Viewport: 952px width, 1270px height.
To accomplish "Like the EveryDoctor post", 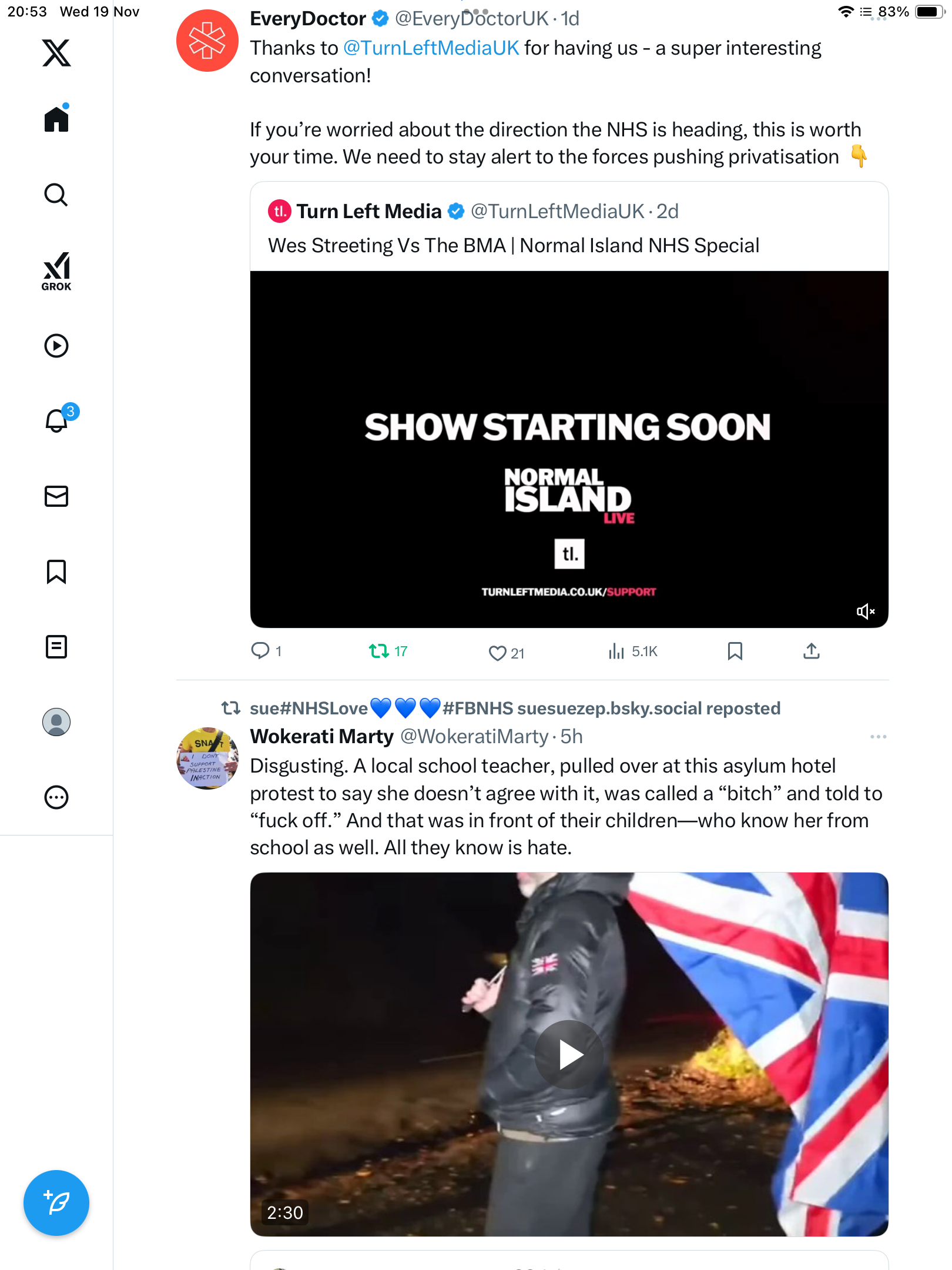I will click(x=498, y=653).
